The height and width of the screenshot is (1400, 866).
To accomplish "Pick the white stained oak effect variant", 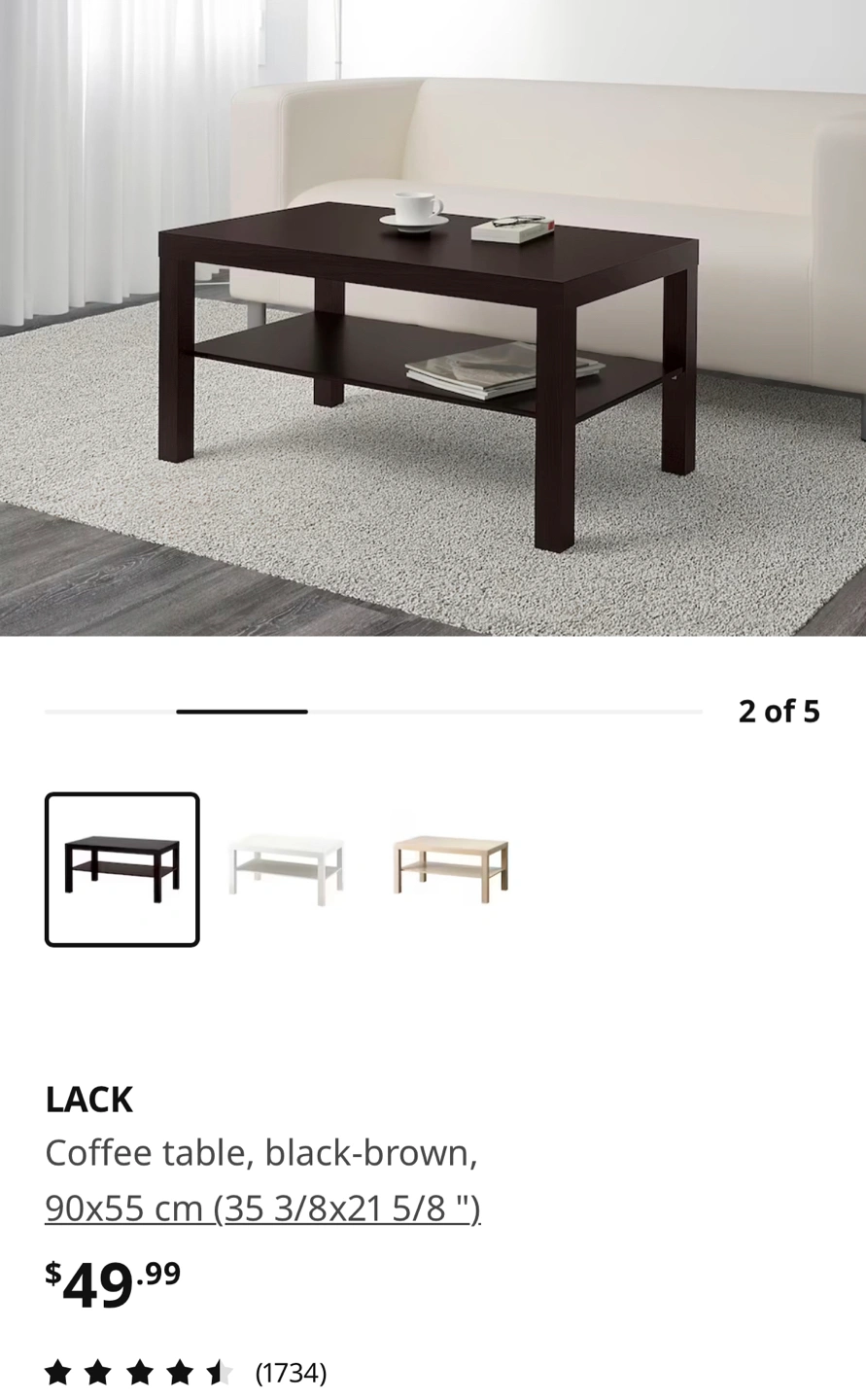I will [x=450, y=869].
